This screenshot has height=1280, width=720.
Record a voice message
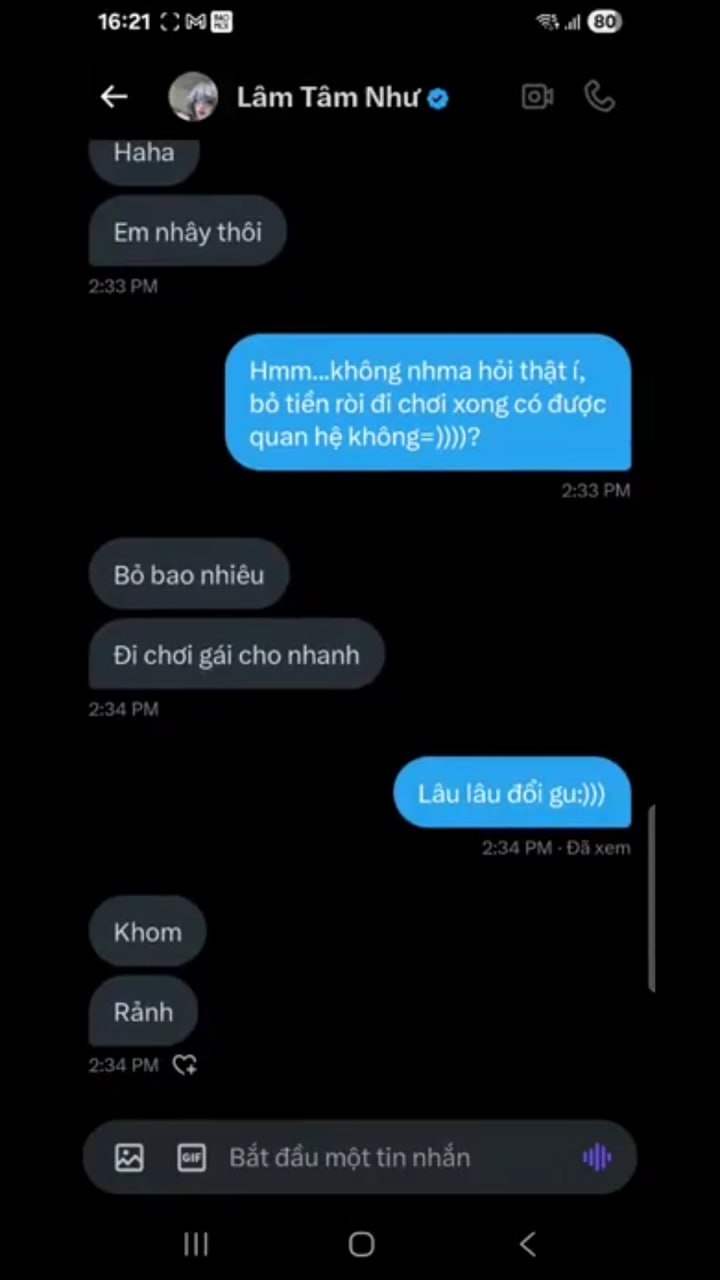pyautogui.click(x=597, y=1157)
